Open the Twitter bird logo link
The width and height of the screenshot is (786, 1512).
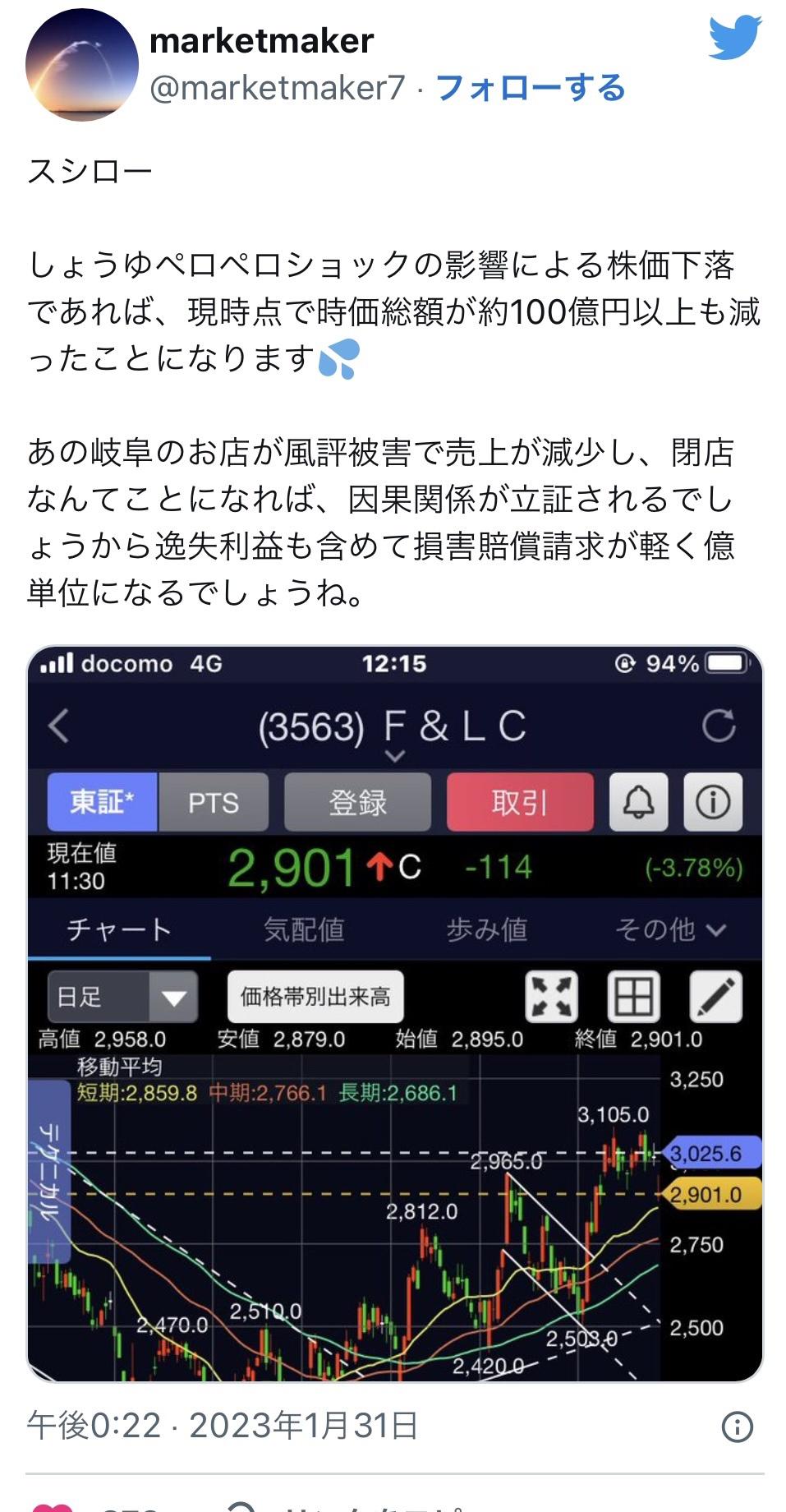tap(736, 39)
